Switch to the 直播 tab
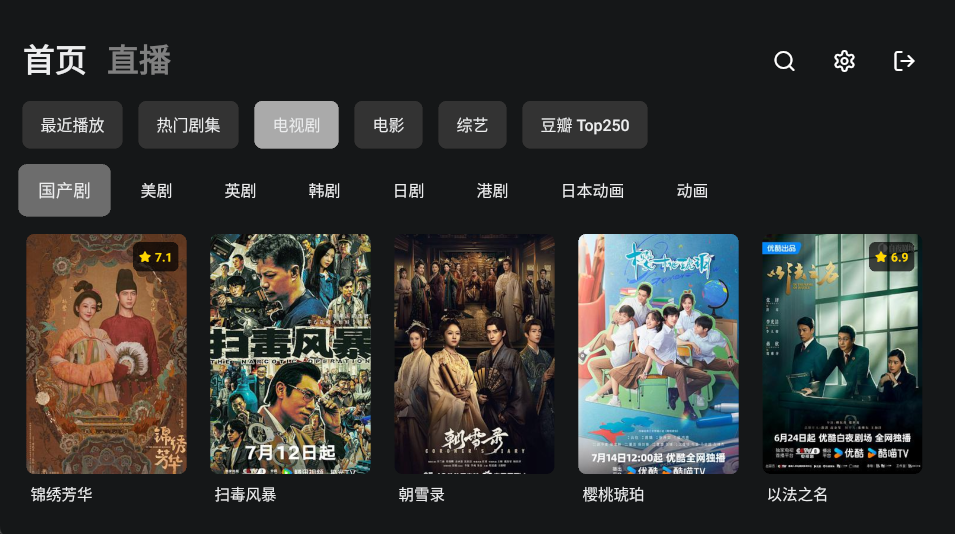Image resolution: width=955 pixels, height=534 pixels. pos(139,61)
